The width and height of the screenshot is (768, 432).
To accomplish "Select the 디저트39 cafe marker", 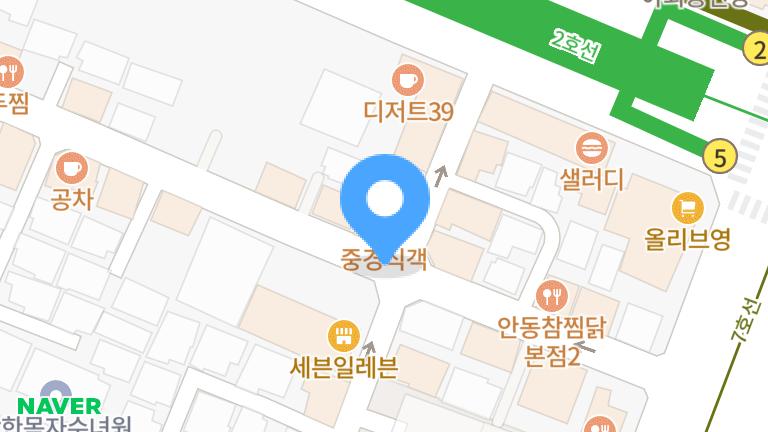I will [407, 79].
